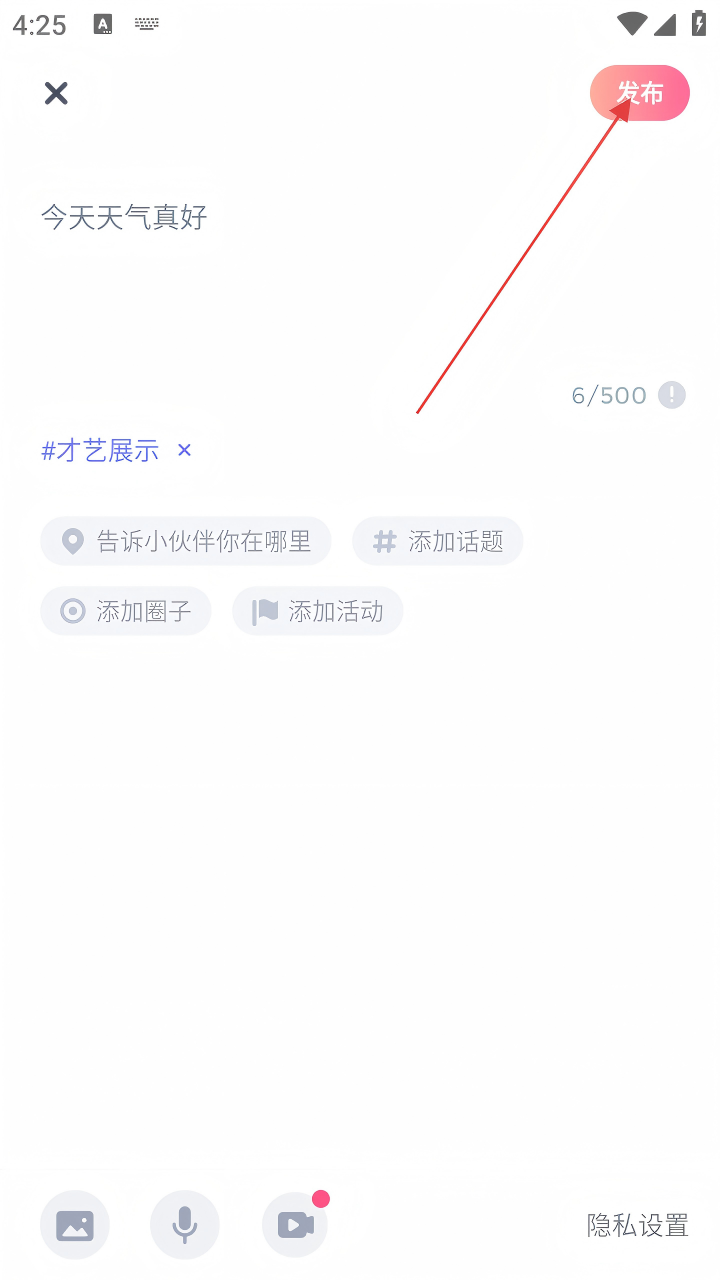Record a voice clip with microphone

pos(185,1224)
